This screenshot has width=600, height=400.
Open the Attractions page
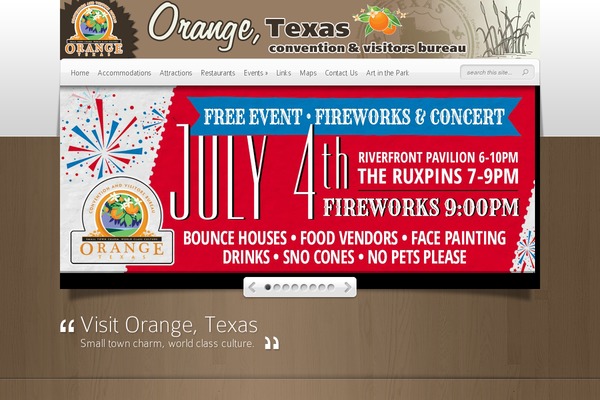tap(176, 73)
